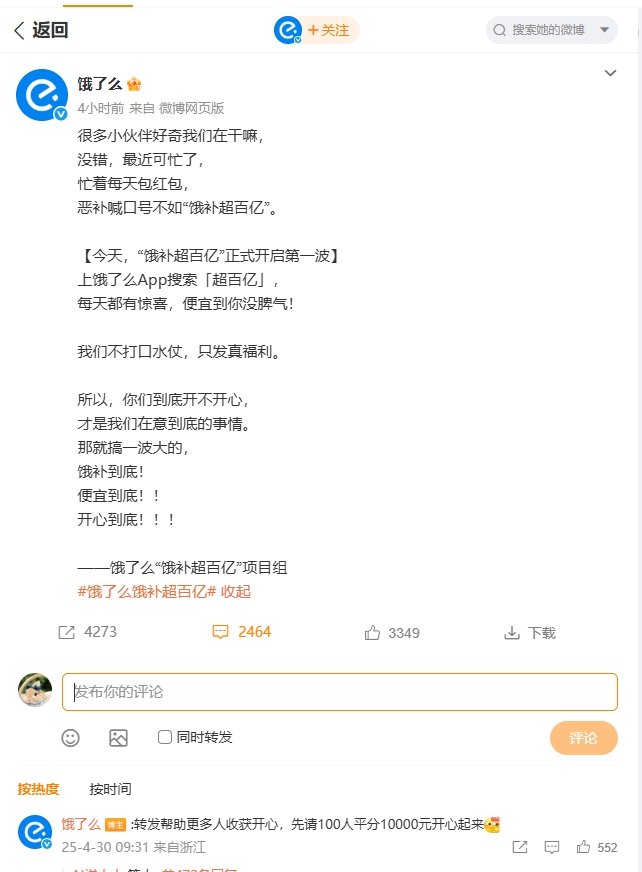642x872 pixels.
Task: View the 2464 comments
Action: click(x=241, y=632)
